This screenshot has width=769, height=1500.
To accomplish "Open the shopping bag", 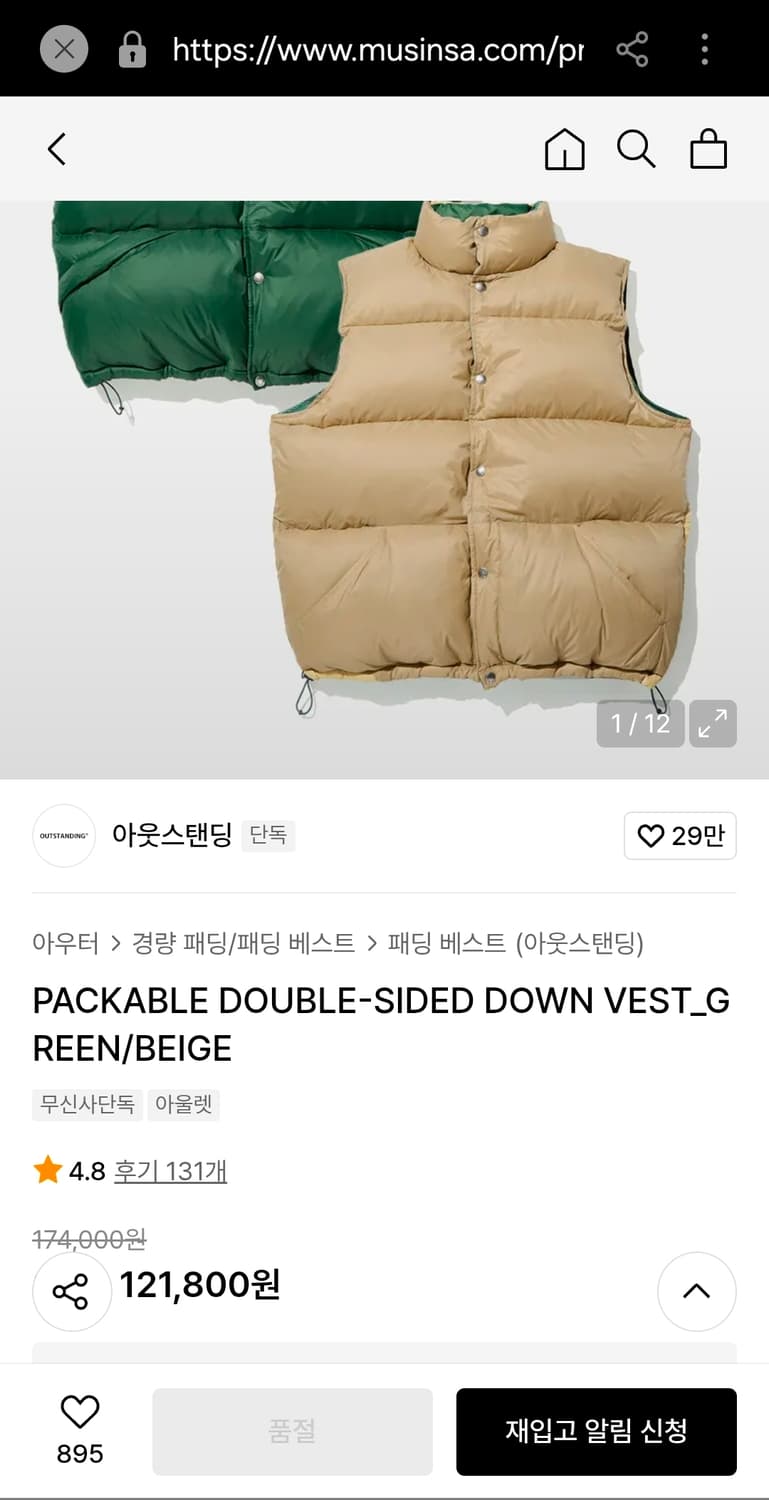I will [x=709, y=149].
